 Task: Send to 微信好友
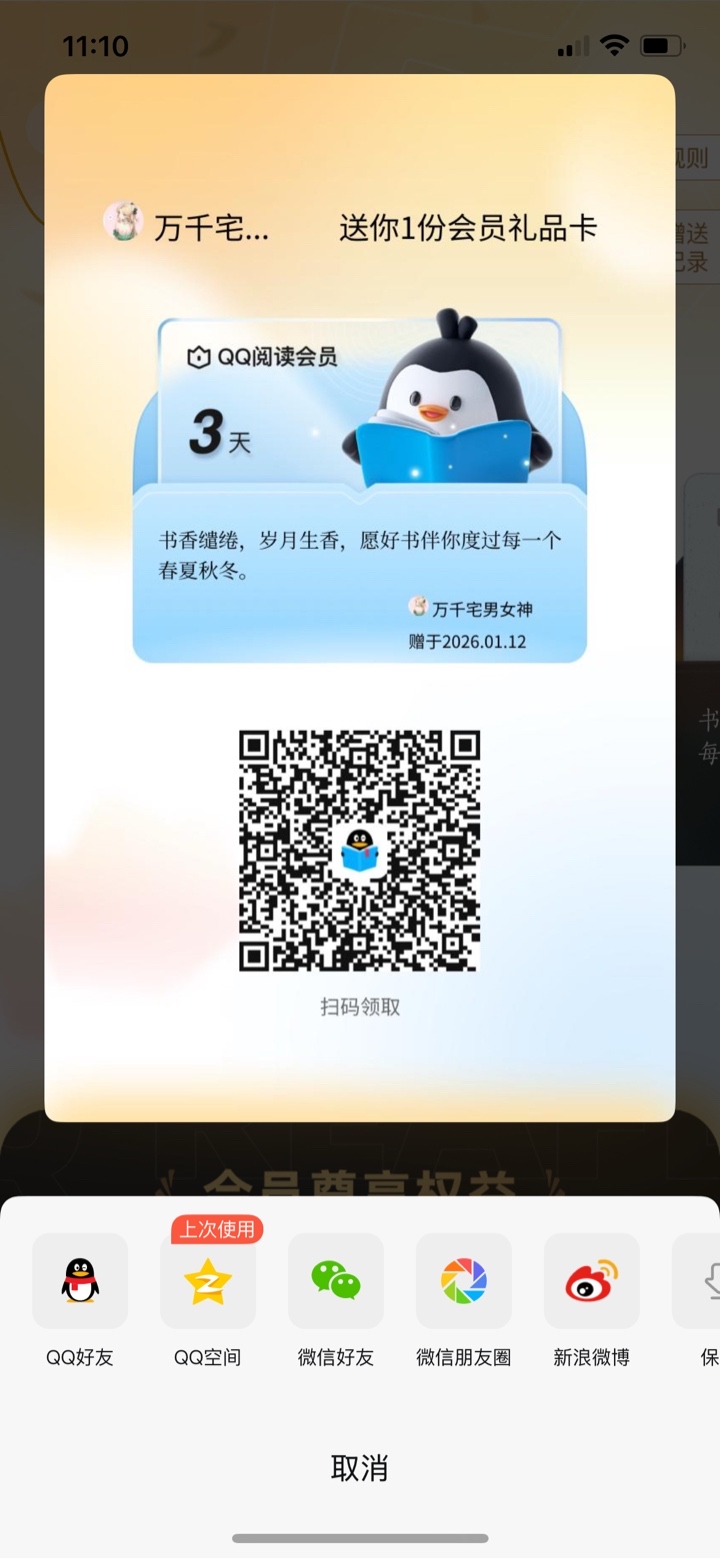coord(336,1281)
